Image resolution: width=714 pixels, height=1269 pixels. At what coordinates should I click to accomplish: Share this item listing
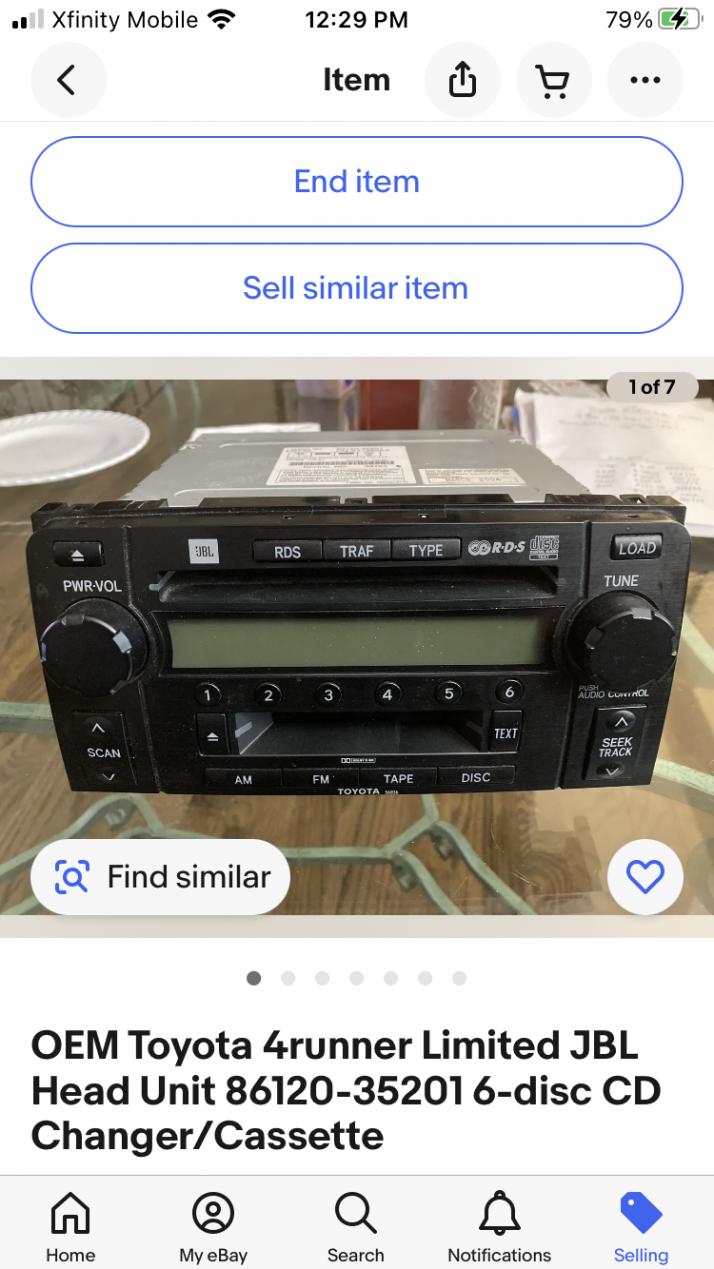pyautogui.click(x=462, y=80)
